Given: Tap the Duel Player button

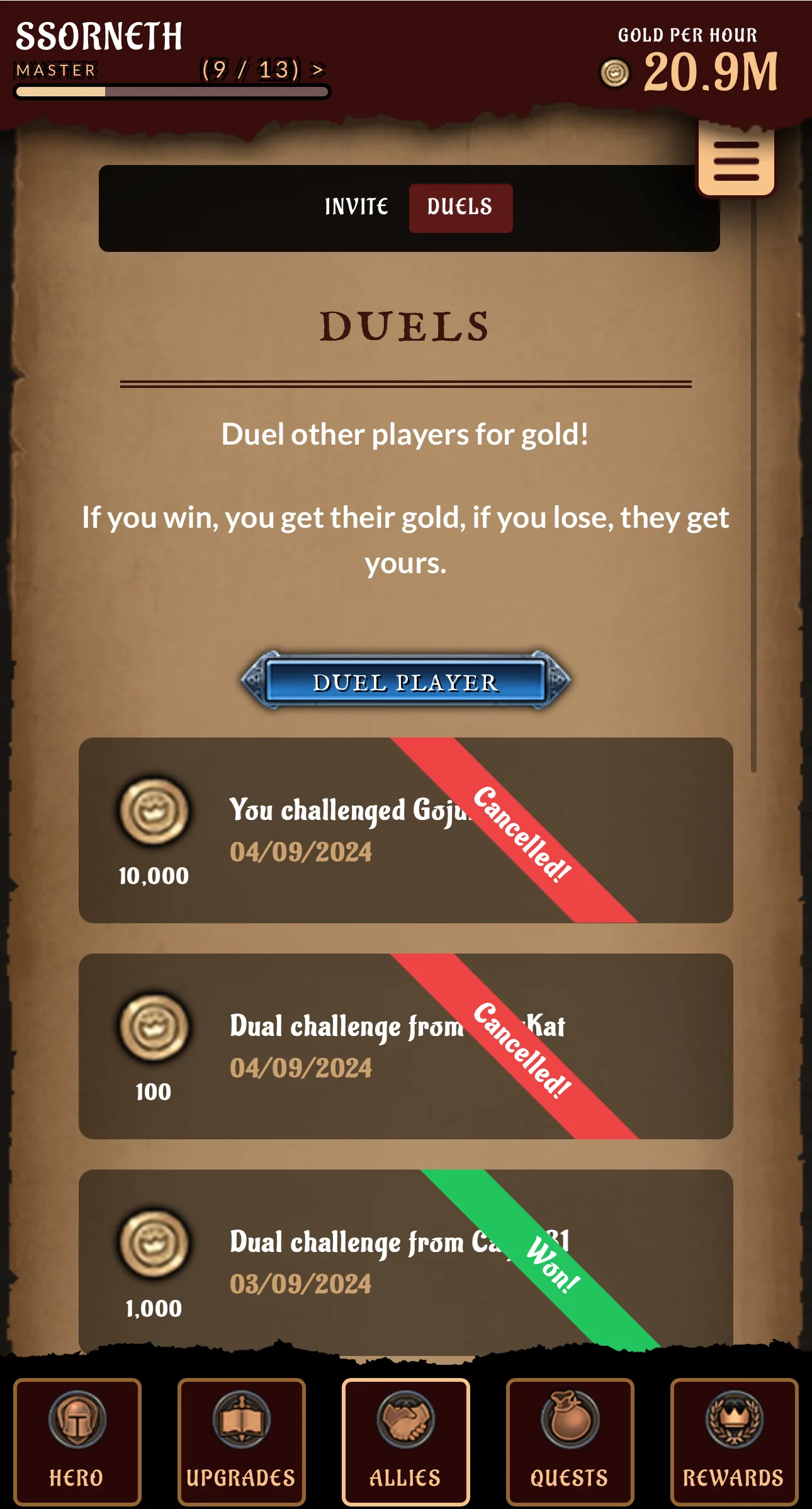Looking at the screenshot, I should click(x=405, y=682).
